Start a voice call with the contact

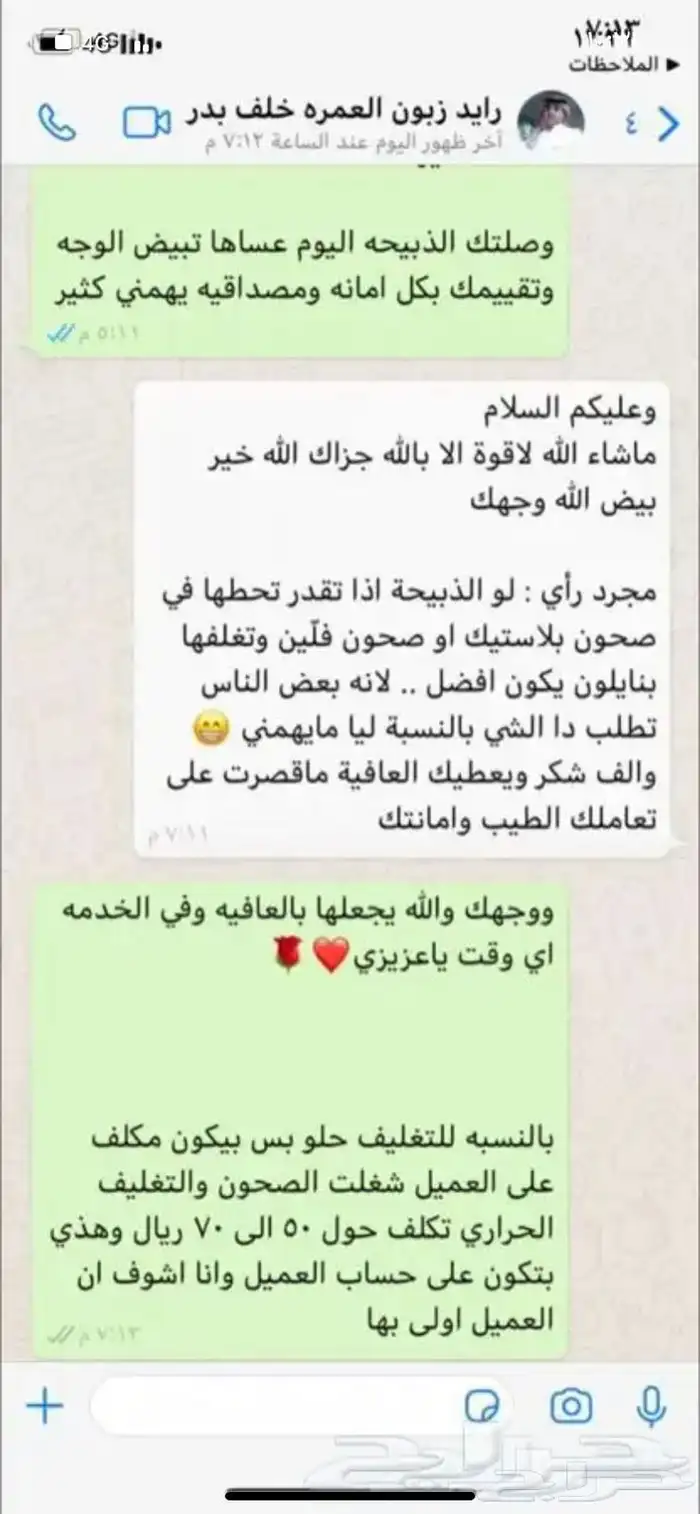(54, 122)
